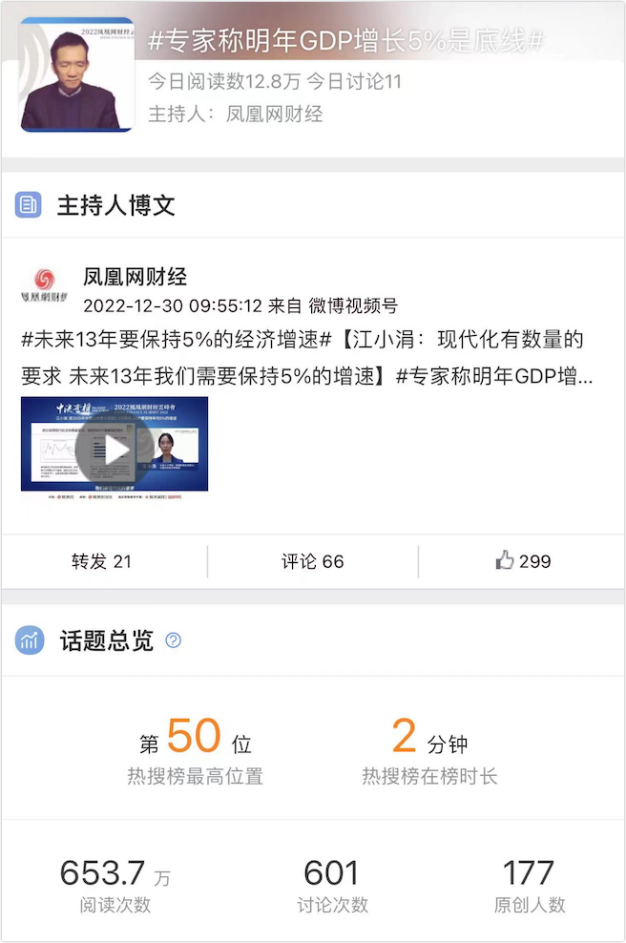Repost the post via 转发 21
Screen dimensions: 626x943
click(x=101, y=562)
